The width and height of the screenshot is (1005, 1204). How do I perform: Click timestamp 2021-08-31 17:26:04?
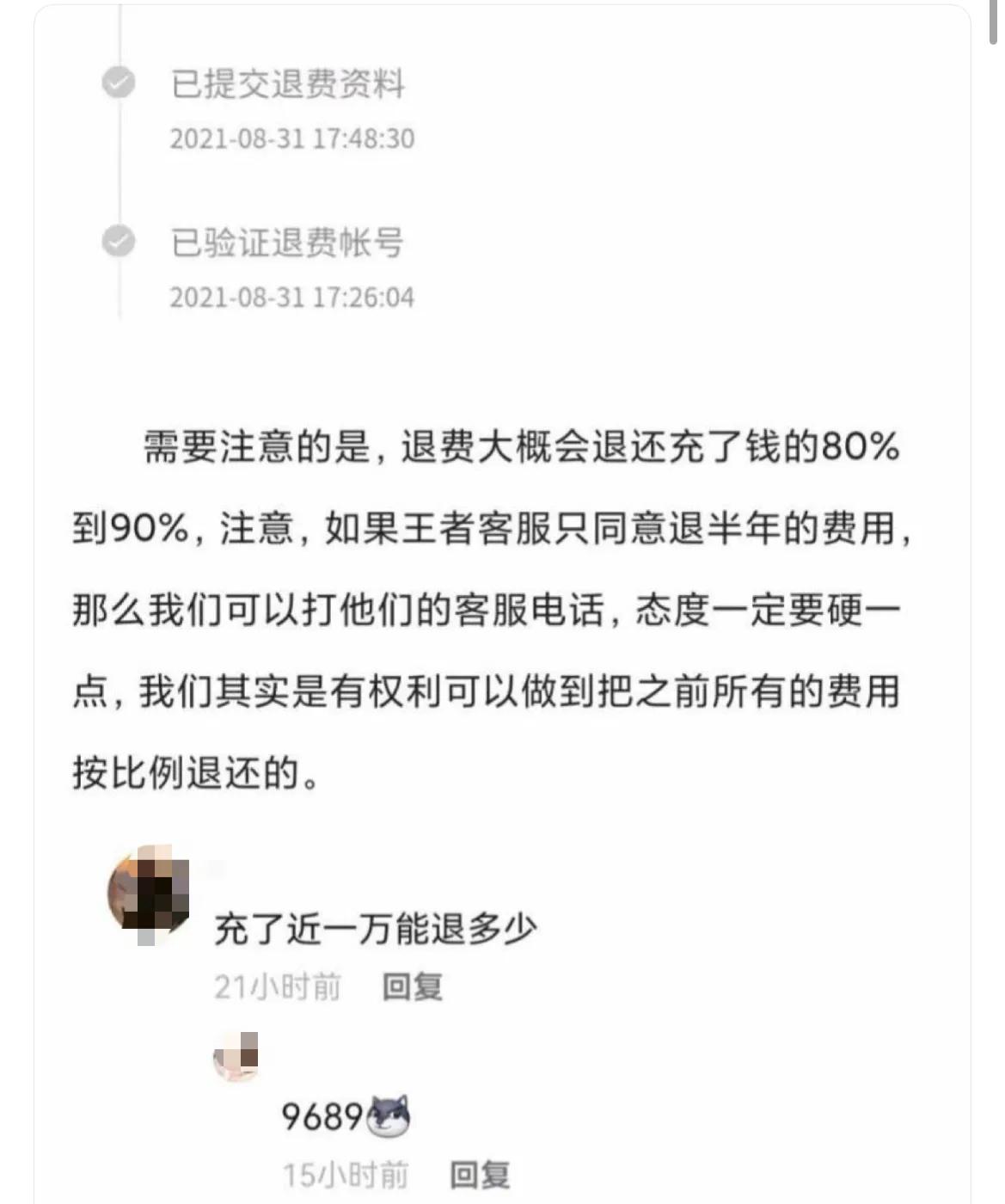tap(294, 296)
